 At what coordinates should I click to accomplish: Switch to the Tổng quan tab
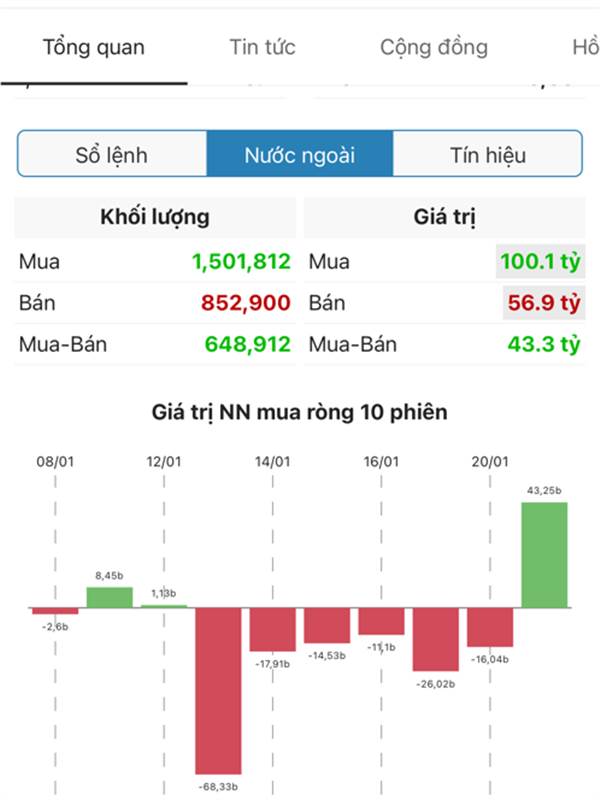click(x=93, y=47)
